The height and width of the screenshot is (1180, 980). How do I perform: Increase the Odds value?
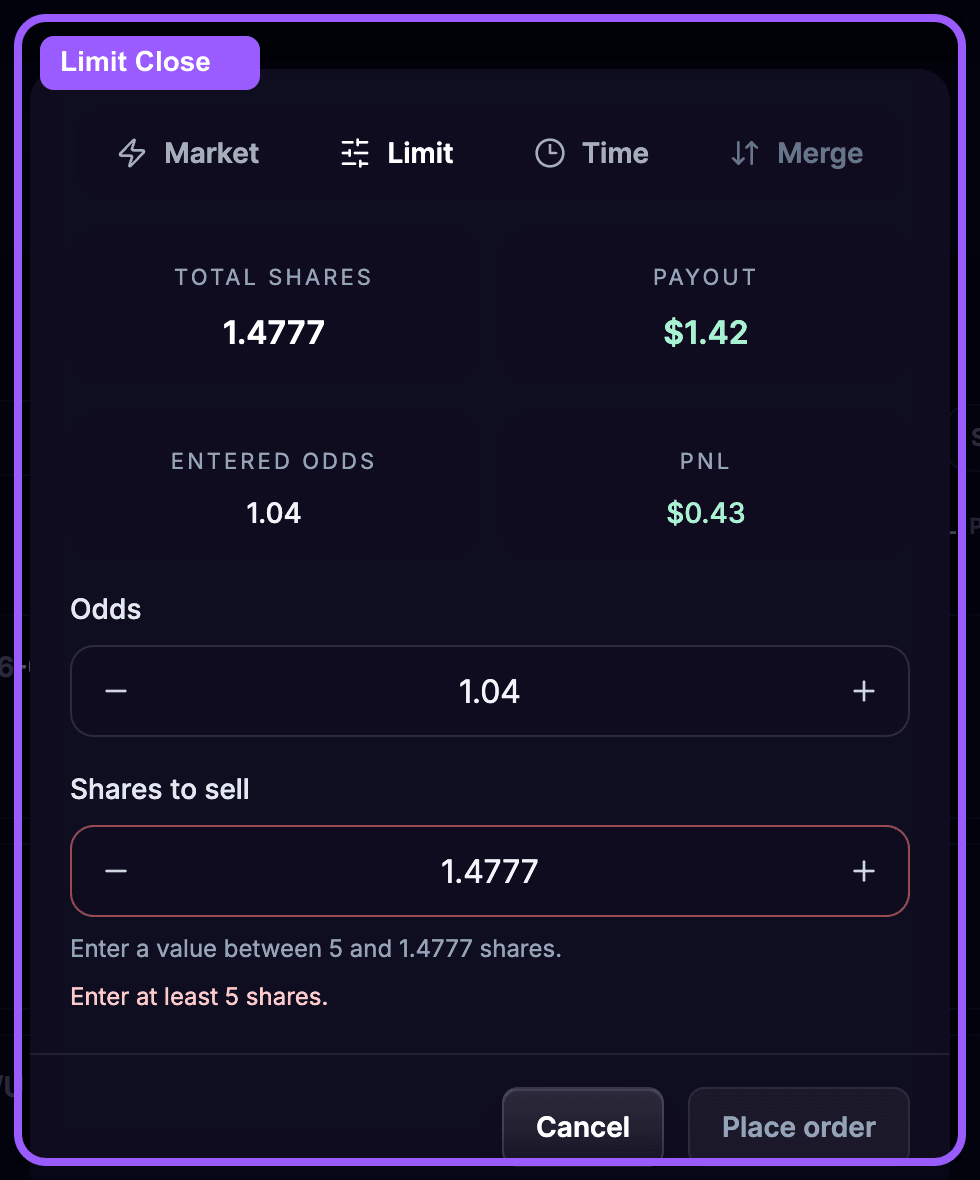pyautogui.click(x=863, y=691)
